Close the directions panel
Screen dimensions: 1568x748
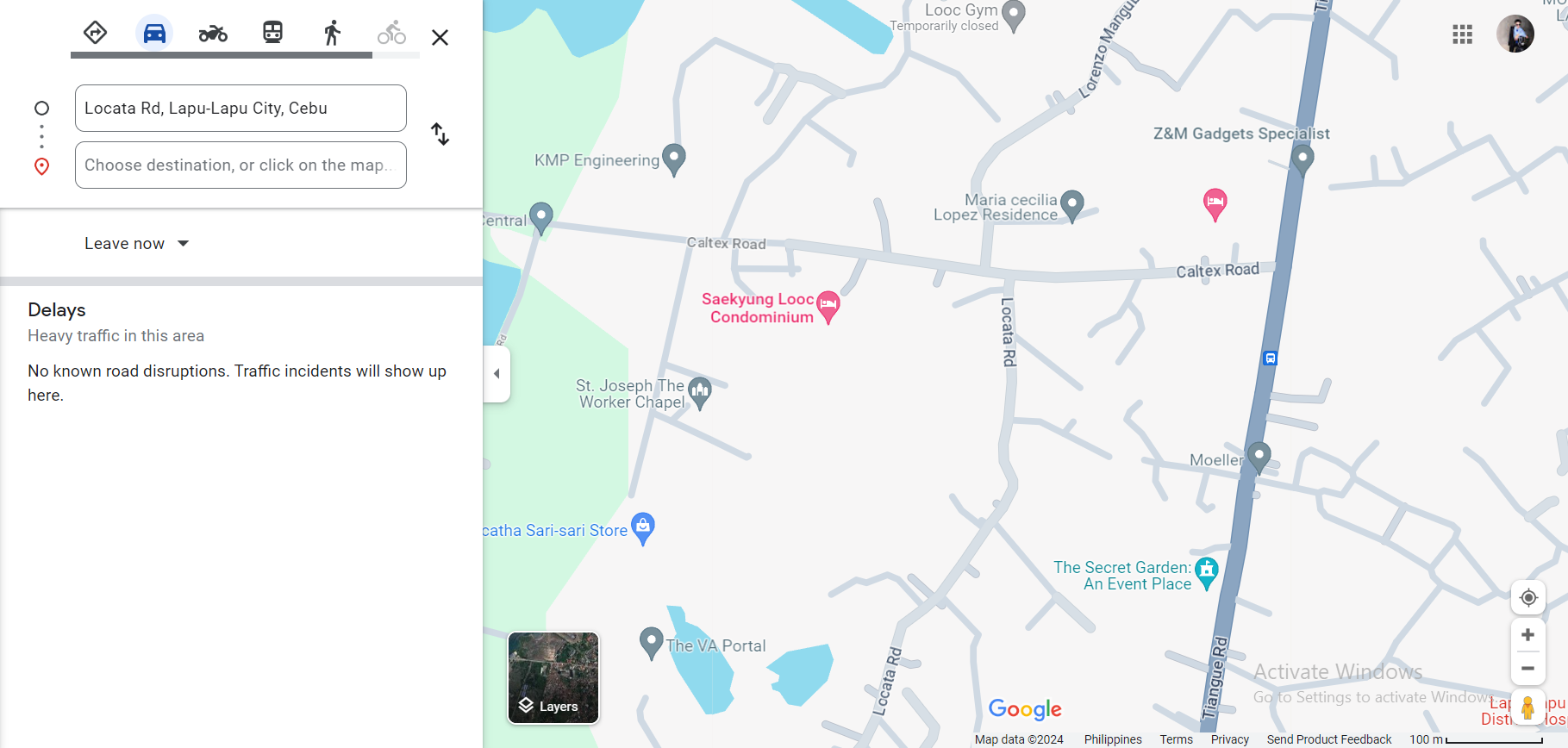(440, 37)
